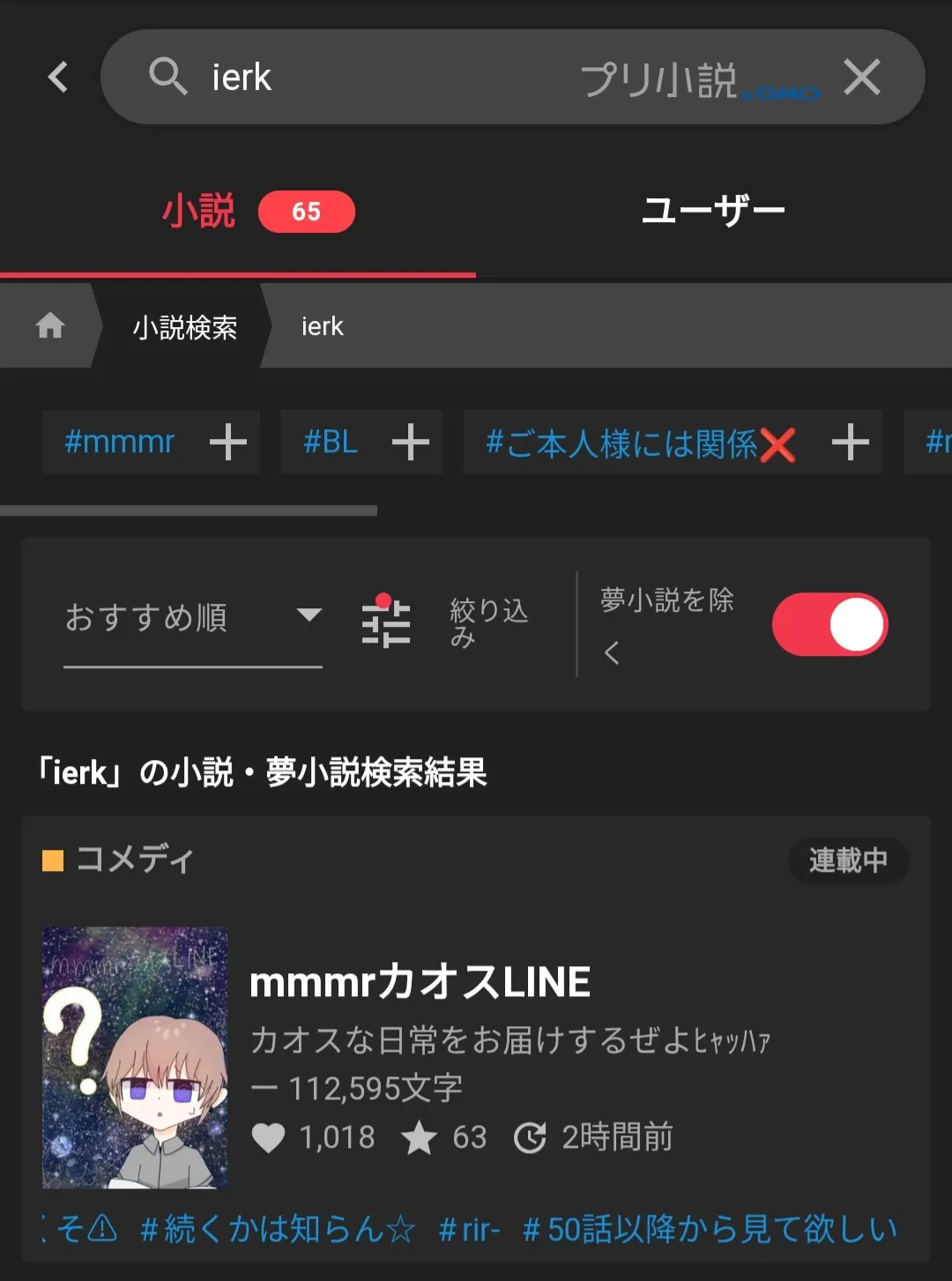
Task: Expand the おすすめ順 sort dropdown
Action: click(x=192, y=617)
